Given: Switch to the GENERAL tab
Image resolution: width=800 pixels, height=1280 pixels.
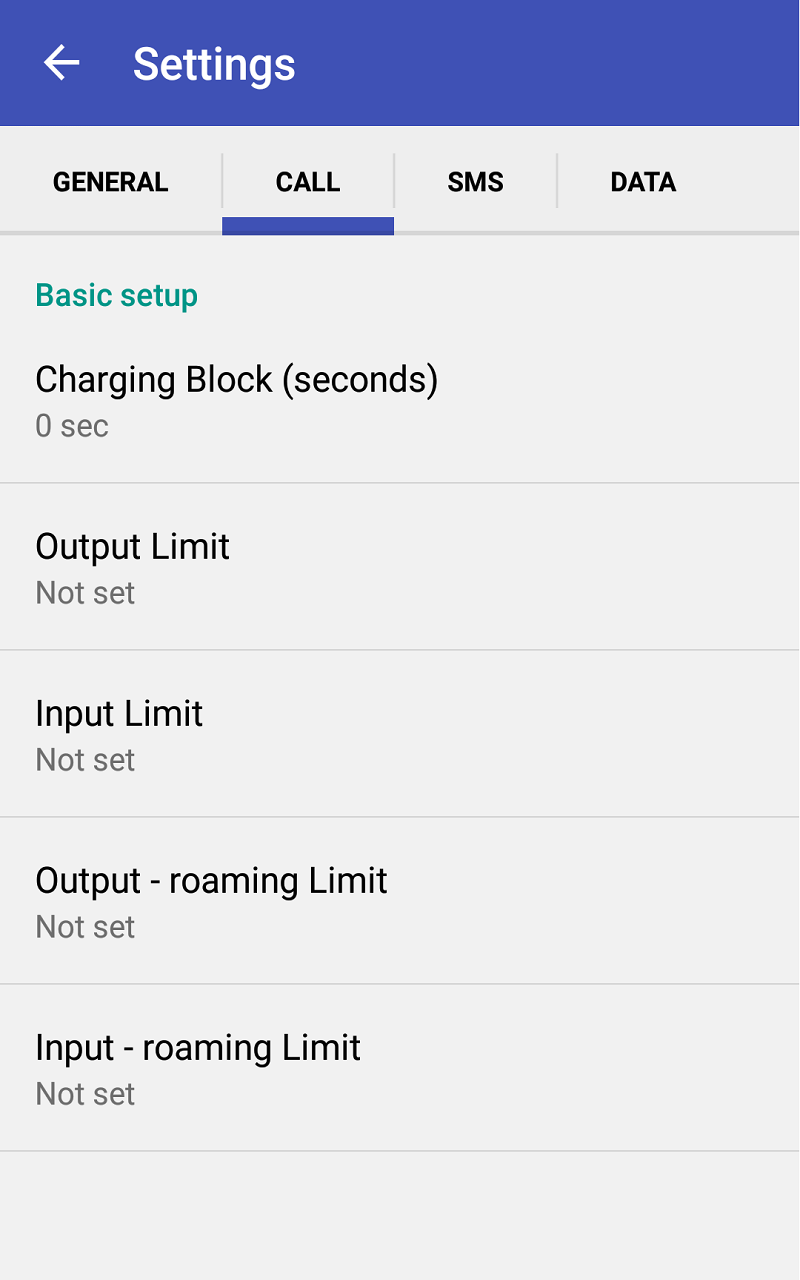Looking at the screenshot, I should tap(110, 181).
